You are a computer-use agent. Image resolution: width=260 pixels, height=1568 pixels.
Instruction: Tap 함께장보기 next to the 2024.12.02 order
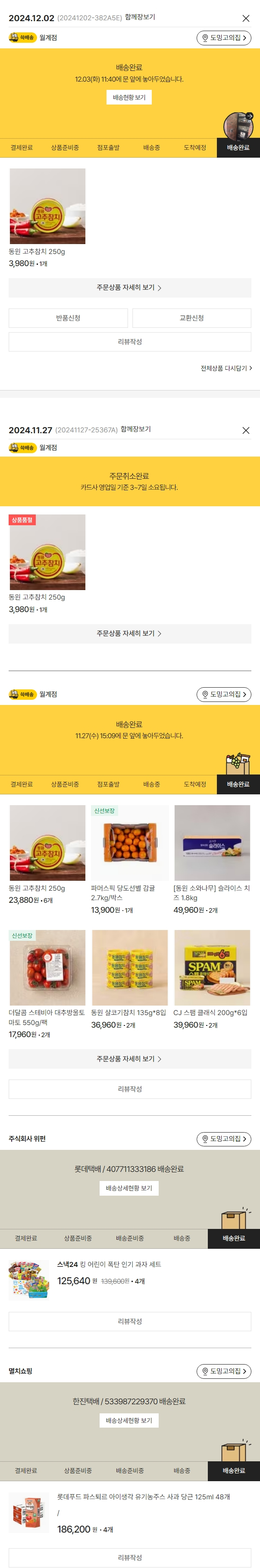140,18
